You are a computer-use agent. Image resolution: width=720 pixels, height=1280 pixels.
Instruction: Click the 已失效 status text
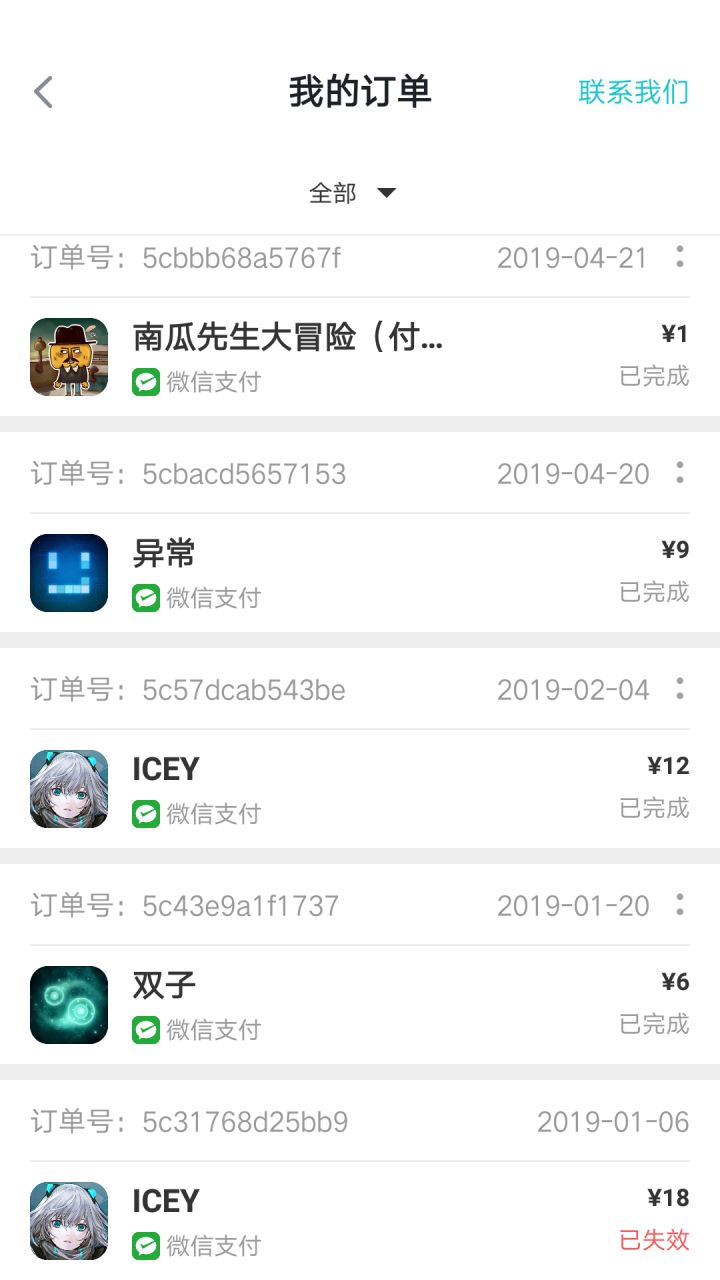pyautogui.click(x=653, y=1239)
